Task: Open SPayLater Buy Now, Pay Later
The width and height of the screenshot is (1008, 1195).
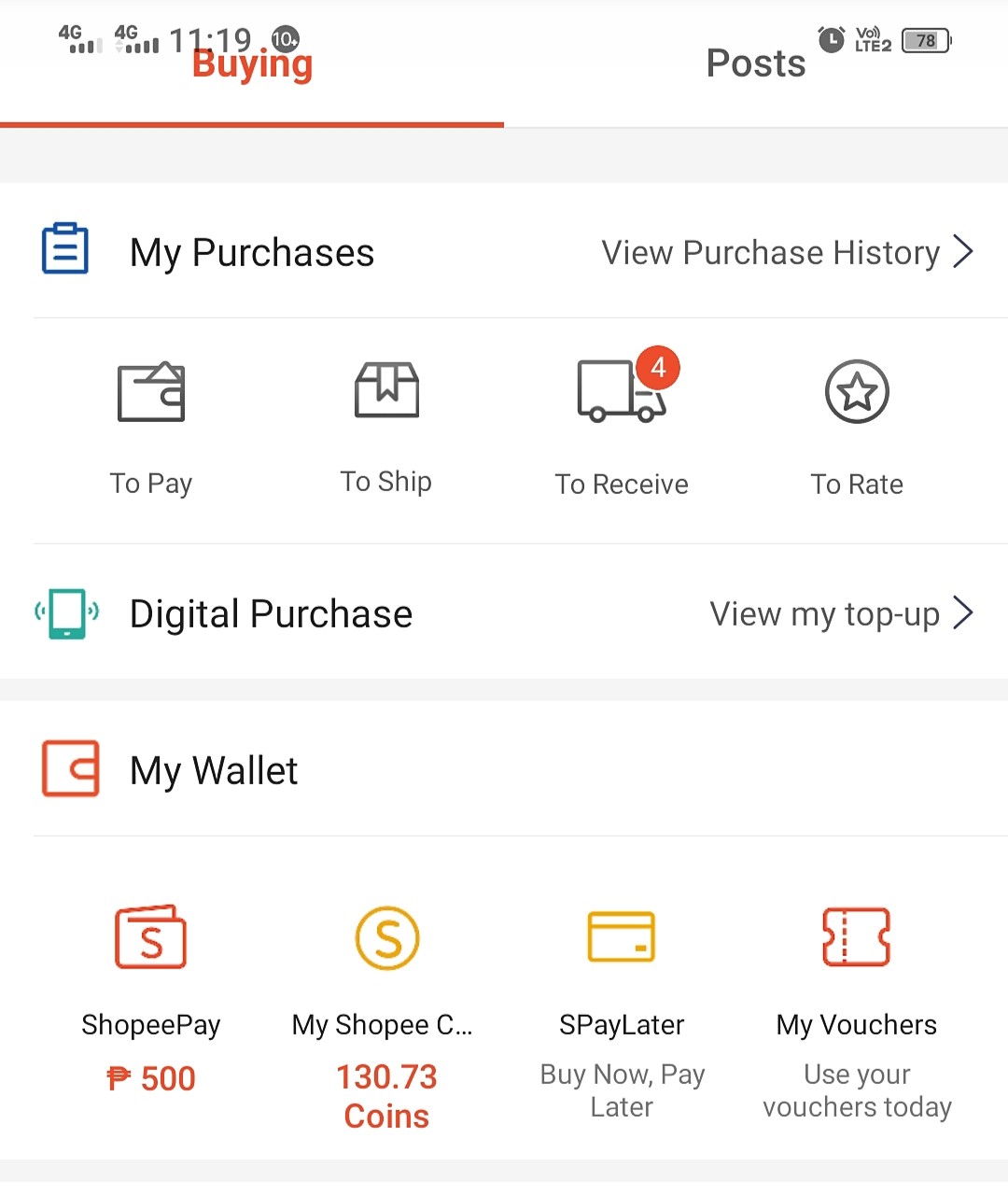Action: point(622,1013)
